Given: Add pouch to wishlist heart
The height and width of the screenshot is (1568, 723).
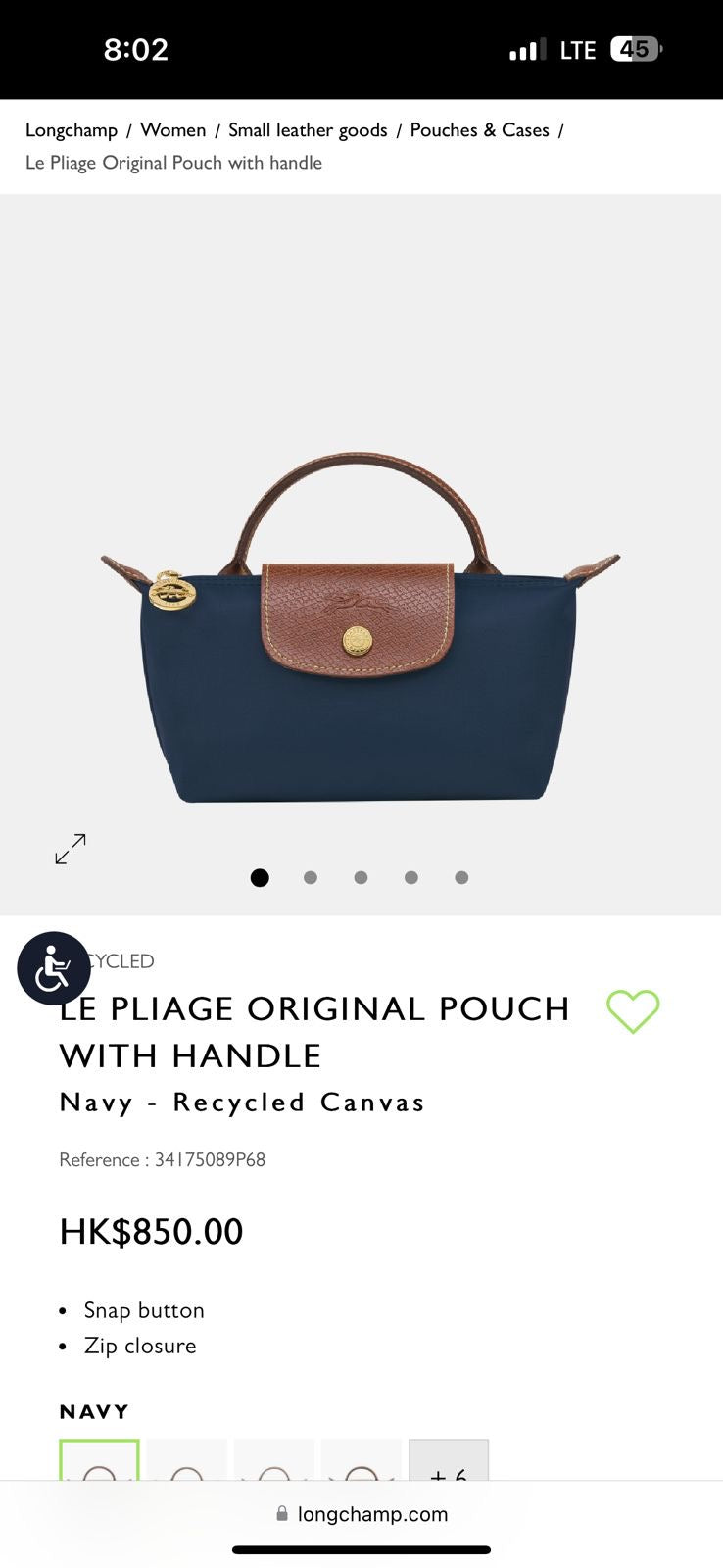Looking at the screenshot, I should [x=633, y=1011].
